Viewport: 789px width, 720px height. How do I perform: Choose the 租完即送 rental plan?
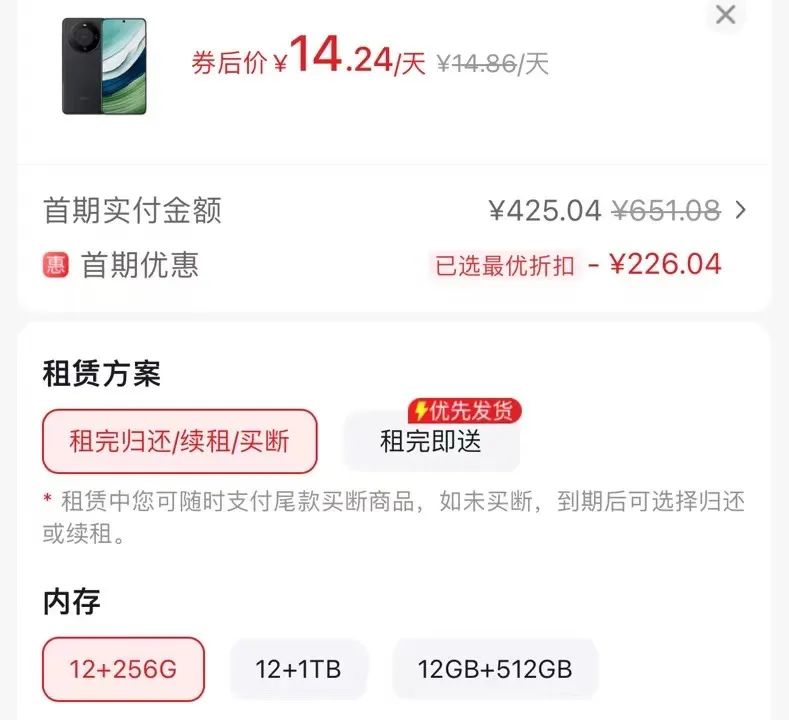click(431, 442)
